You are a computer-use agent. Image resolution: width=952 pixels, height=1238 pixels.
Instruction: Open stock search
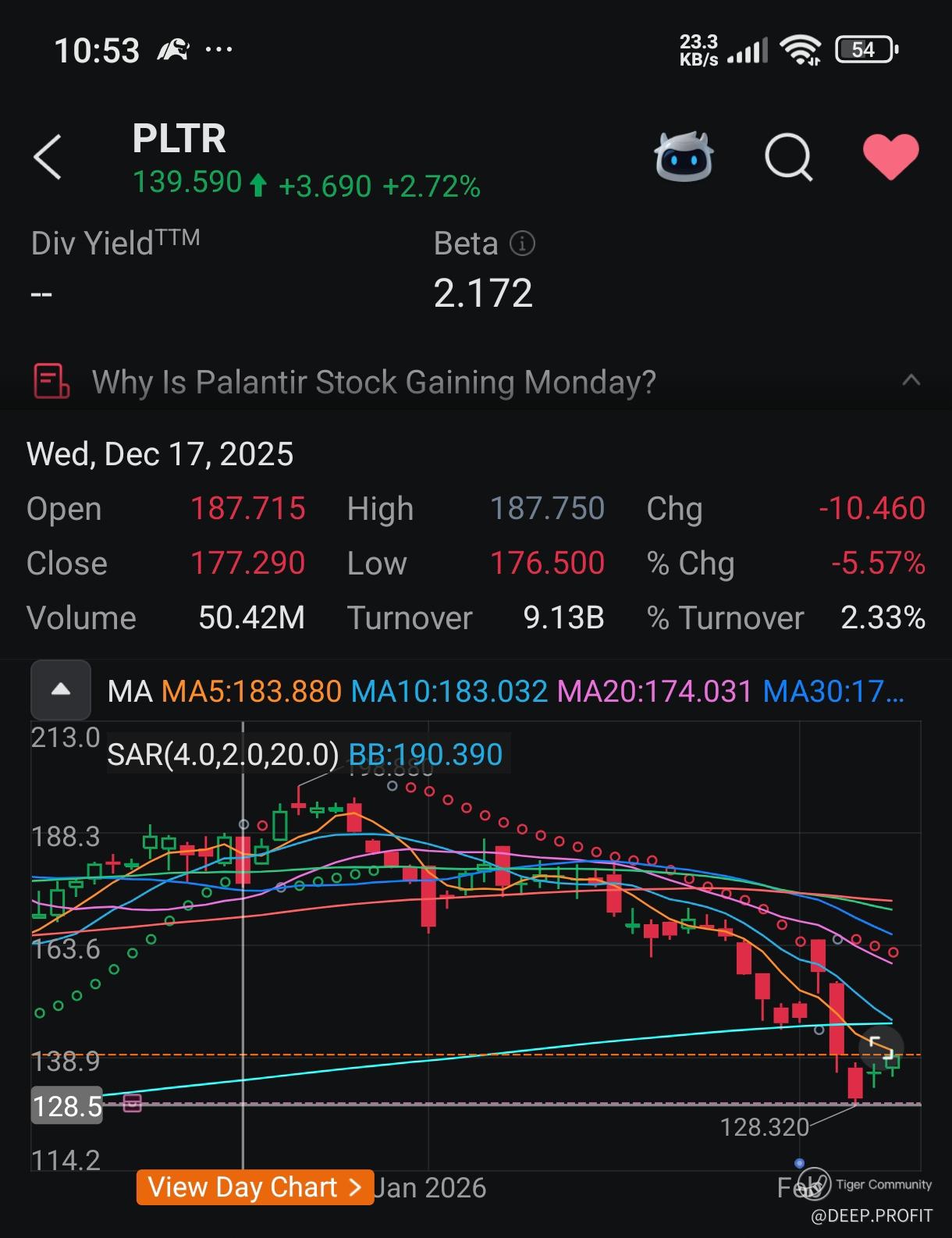point(788,157)
